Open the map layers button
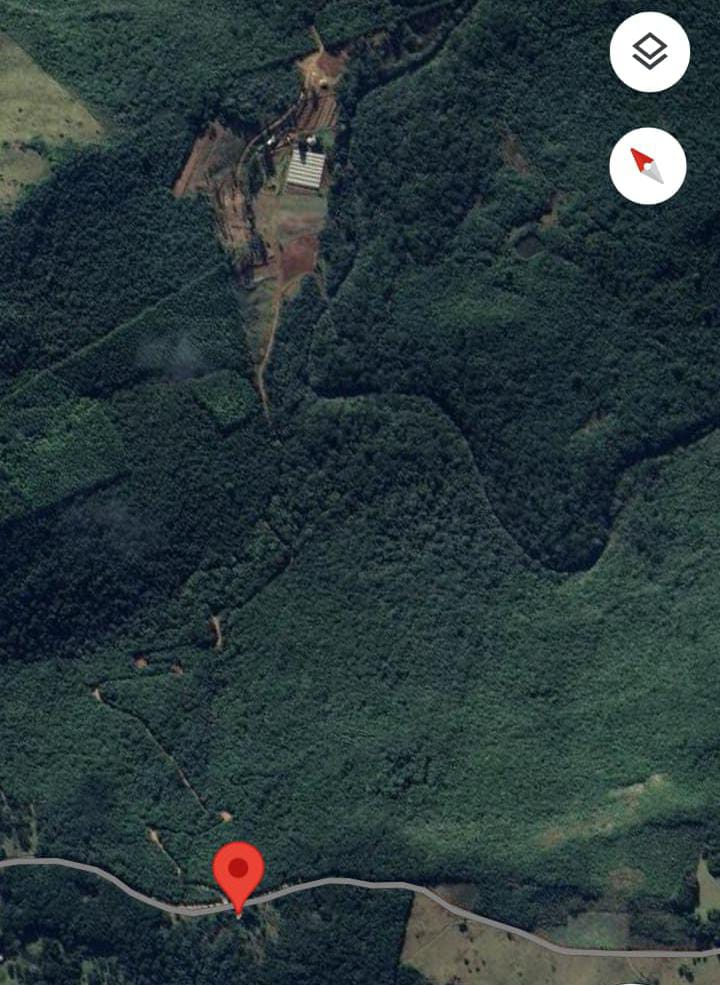Viewport: 720px width, 985px height. (x=650, y=52)
